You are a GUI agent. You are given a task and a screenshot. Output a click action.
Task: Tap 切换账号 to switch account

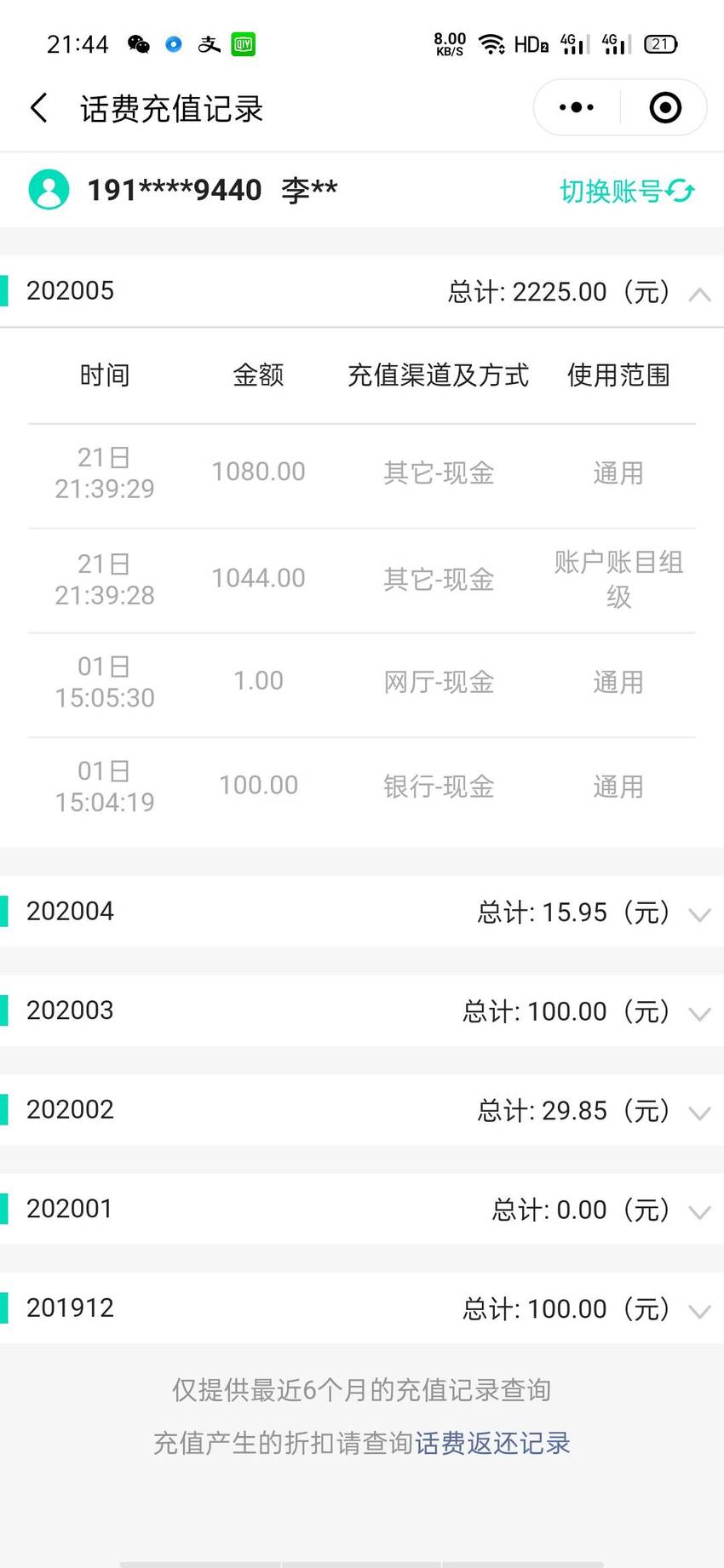click(627, 191)
